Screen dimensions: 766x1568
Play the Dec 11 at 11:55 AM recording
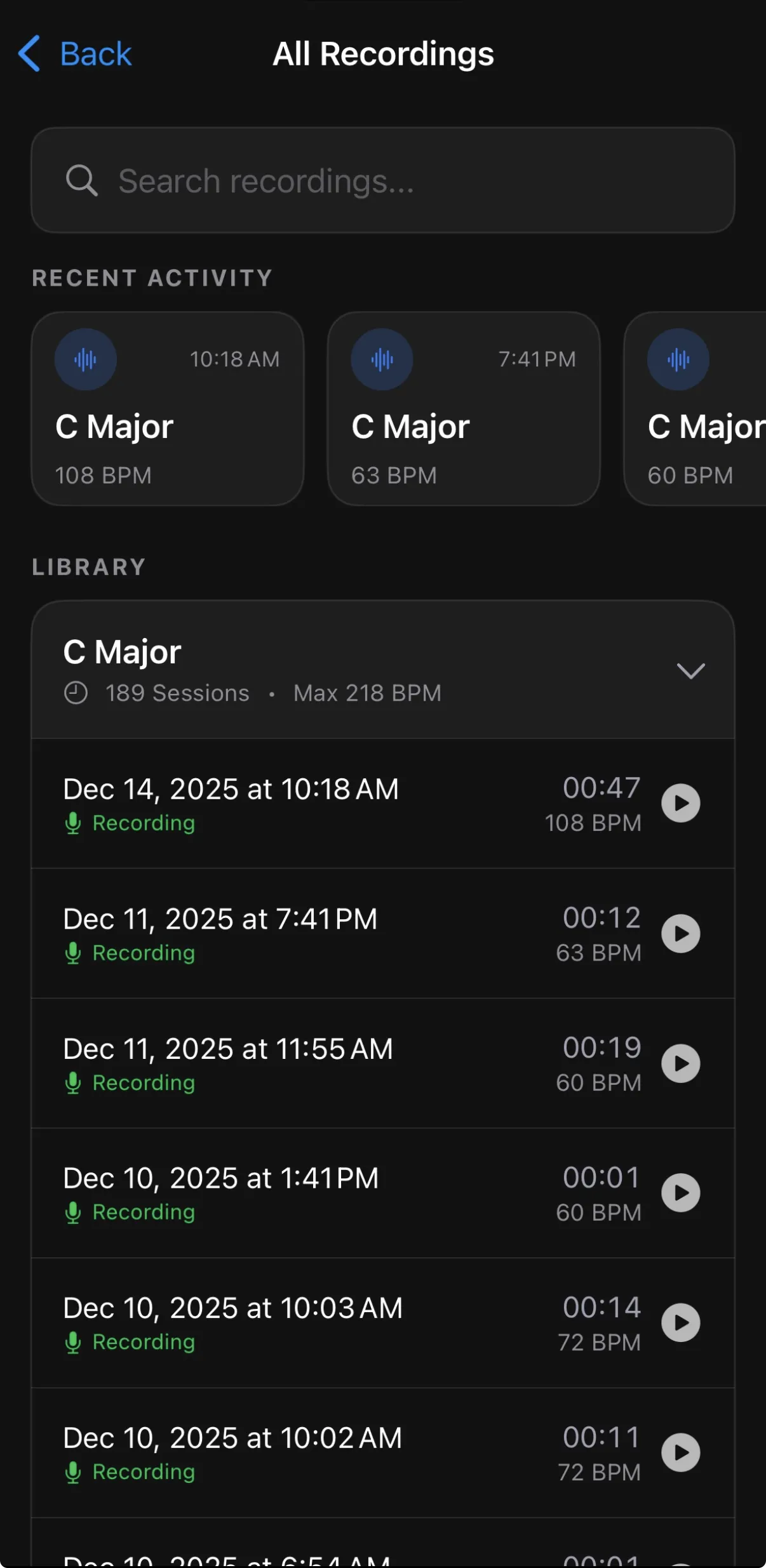[x=681, y=1063]
